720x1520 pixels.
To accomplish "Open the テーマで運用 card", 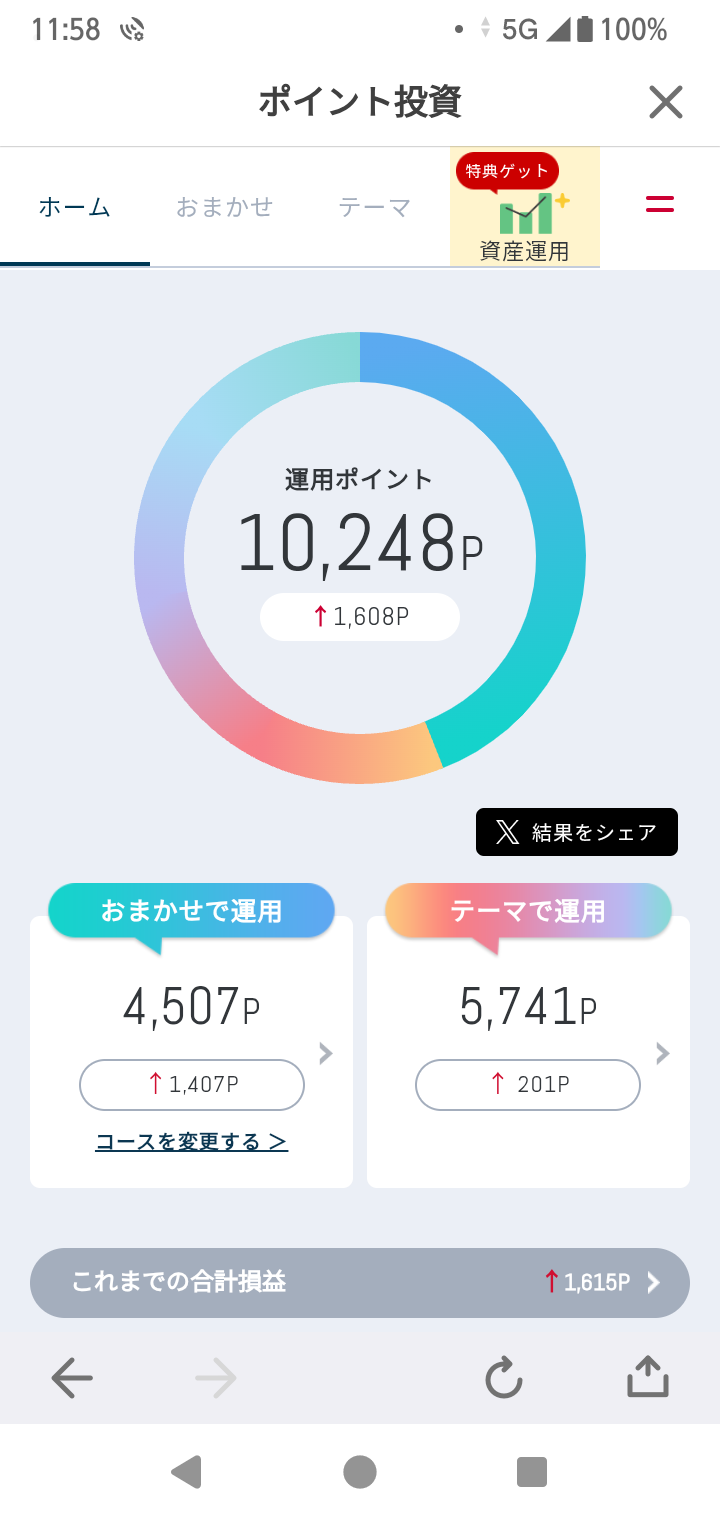I will (528, 1051).
